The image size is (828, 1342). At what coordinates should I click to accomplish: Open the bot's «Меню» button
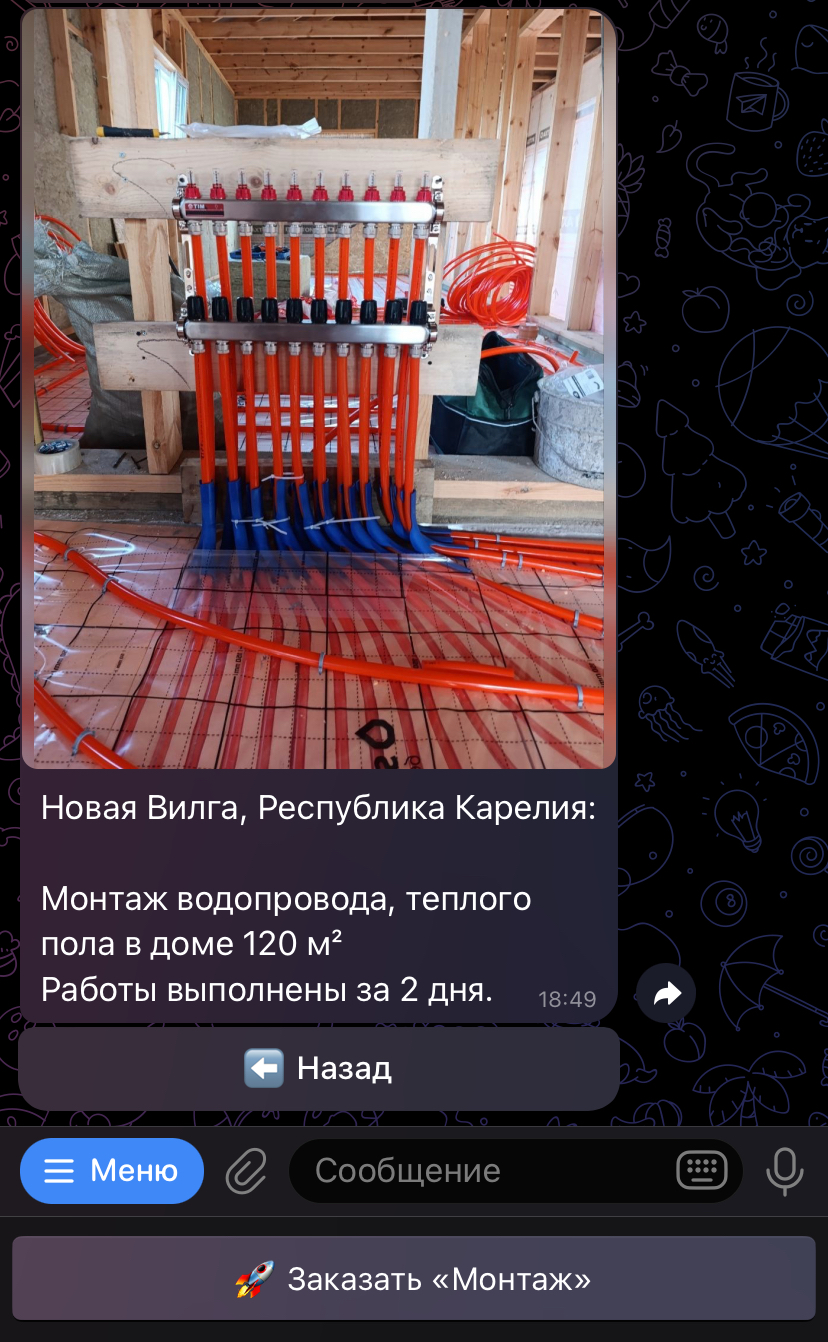pyautogui.click(x=112, y=1171)
